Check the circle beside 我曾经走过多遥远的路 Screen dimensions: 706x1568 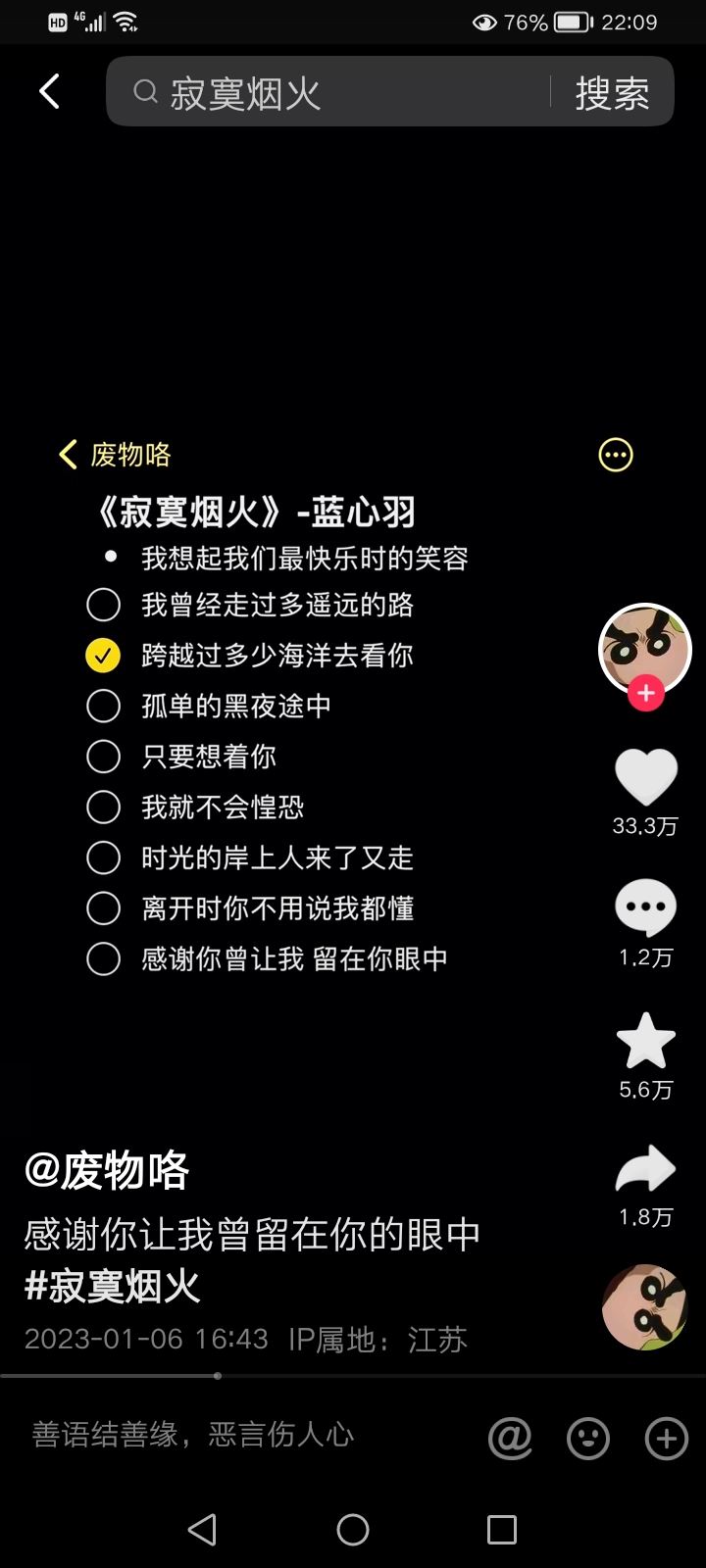(x=104, y=605)
